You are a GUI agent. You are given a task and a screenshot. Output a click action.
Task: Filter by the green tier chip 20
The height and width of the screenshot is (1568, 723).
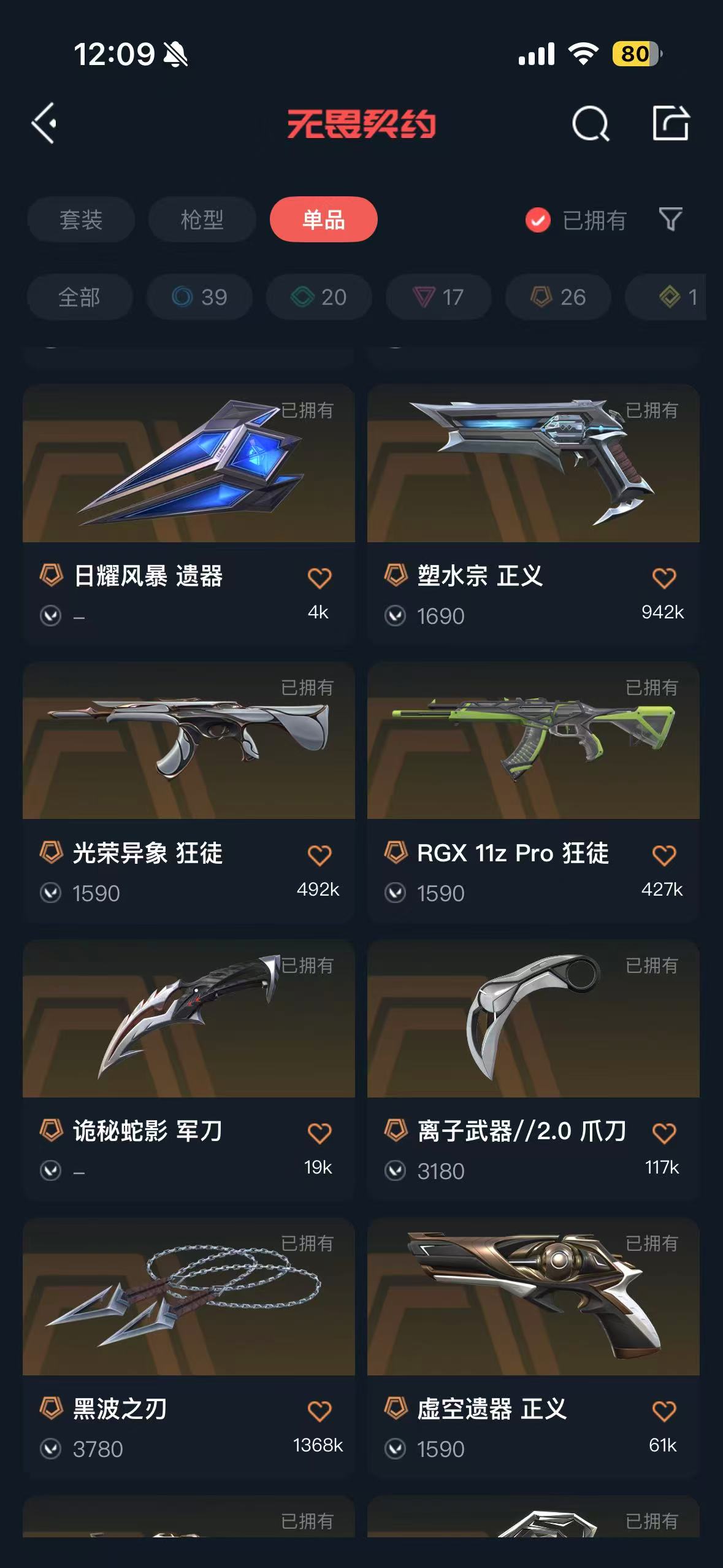click(x=319, y=298)
